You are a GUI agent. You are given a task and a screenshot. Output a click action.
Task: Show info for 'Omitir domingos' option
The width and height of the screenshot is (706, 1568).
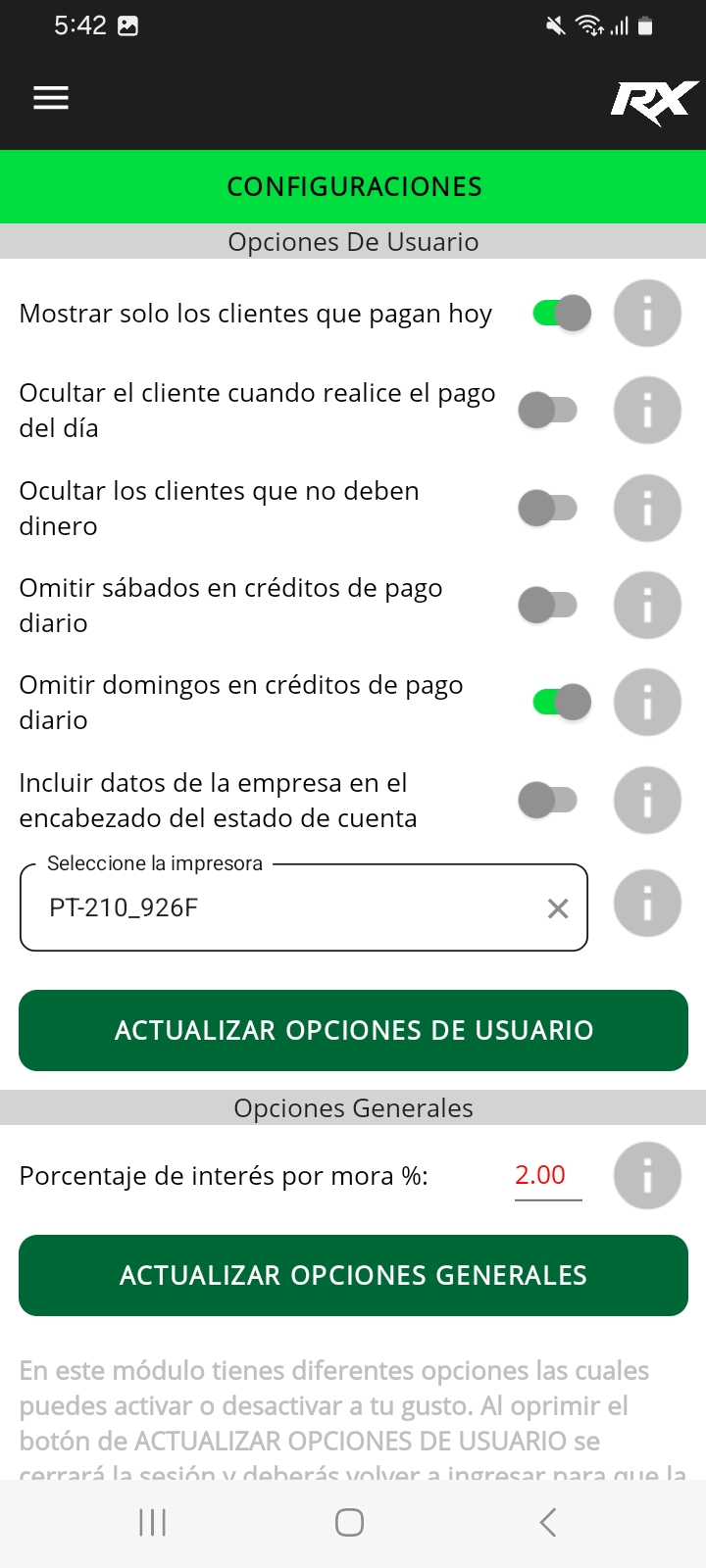click(x=647, y=702)
